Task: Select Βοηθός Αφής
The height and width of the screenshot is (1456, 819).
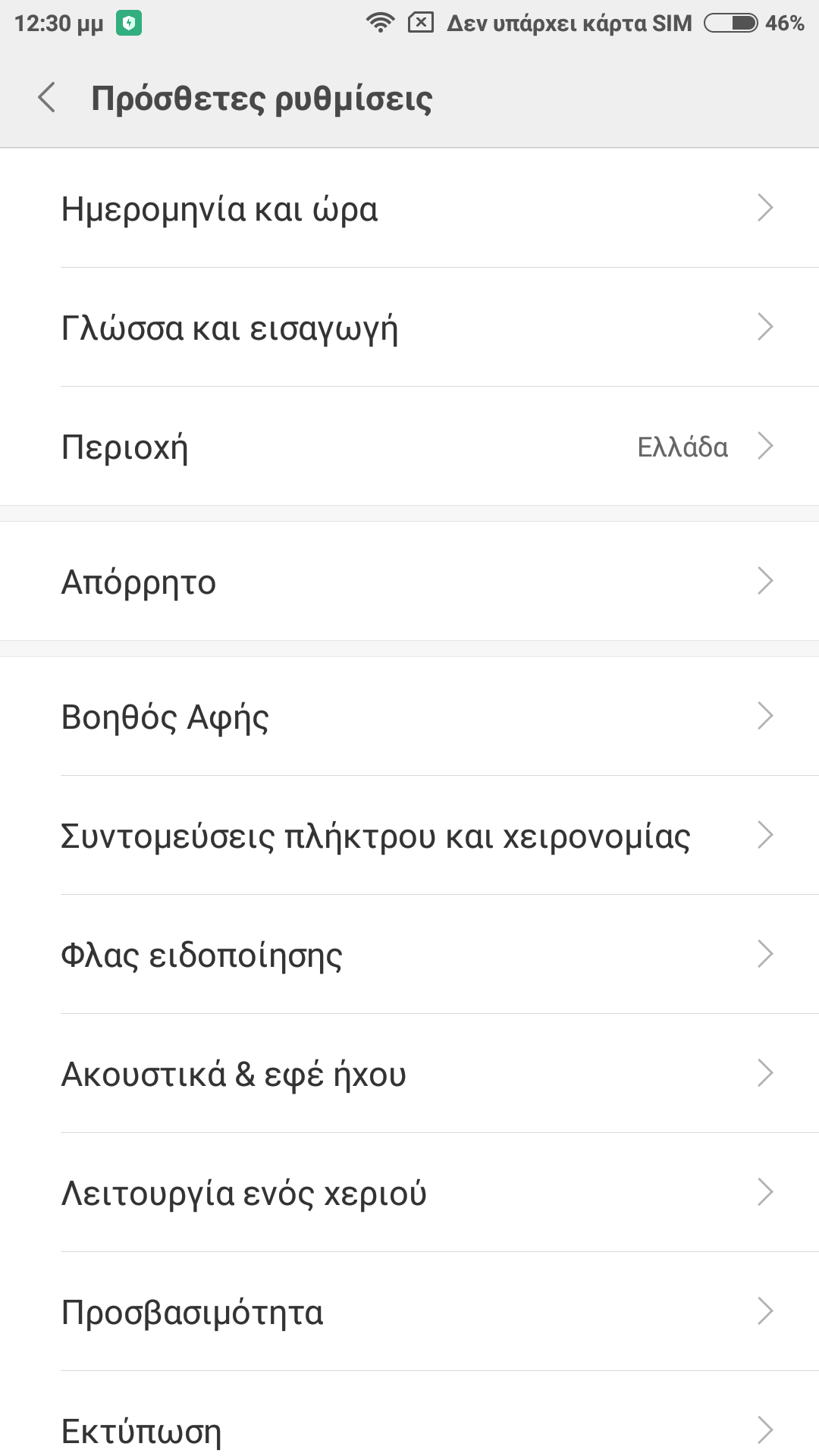Action: click(409, 717)
